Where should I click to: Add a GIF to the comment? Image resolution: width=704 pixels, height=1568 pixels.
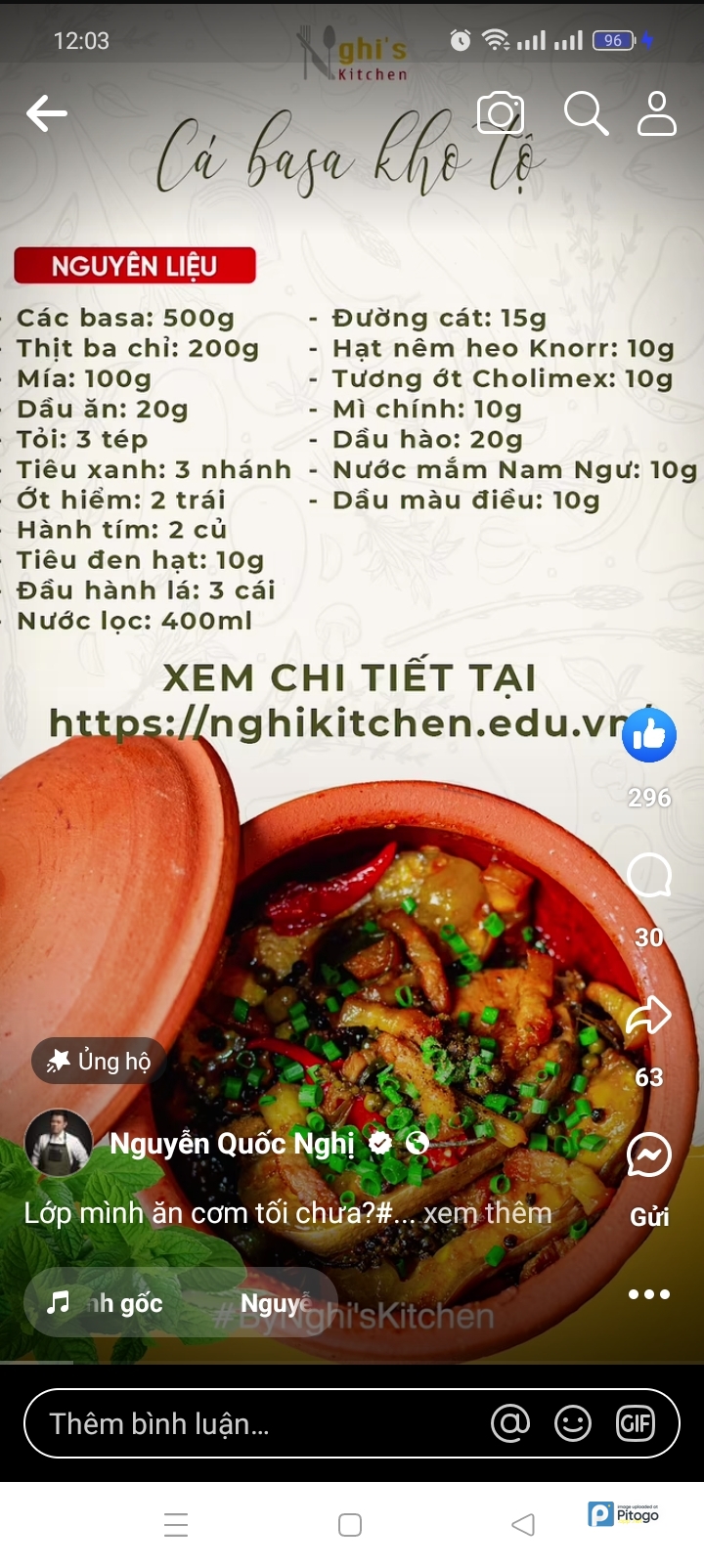pyautogui.click(x=636, y=1423)
